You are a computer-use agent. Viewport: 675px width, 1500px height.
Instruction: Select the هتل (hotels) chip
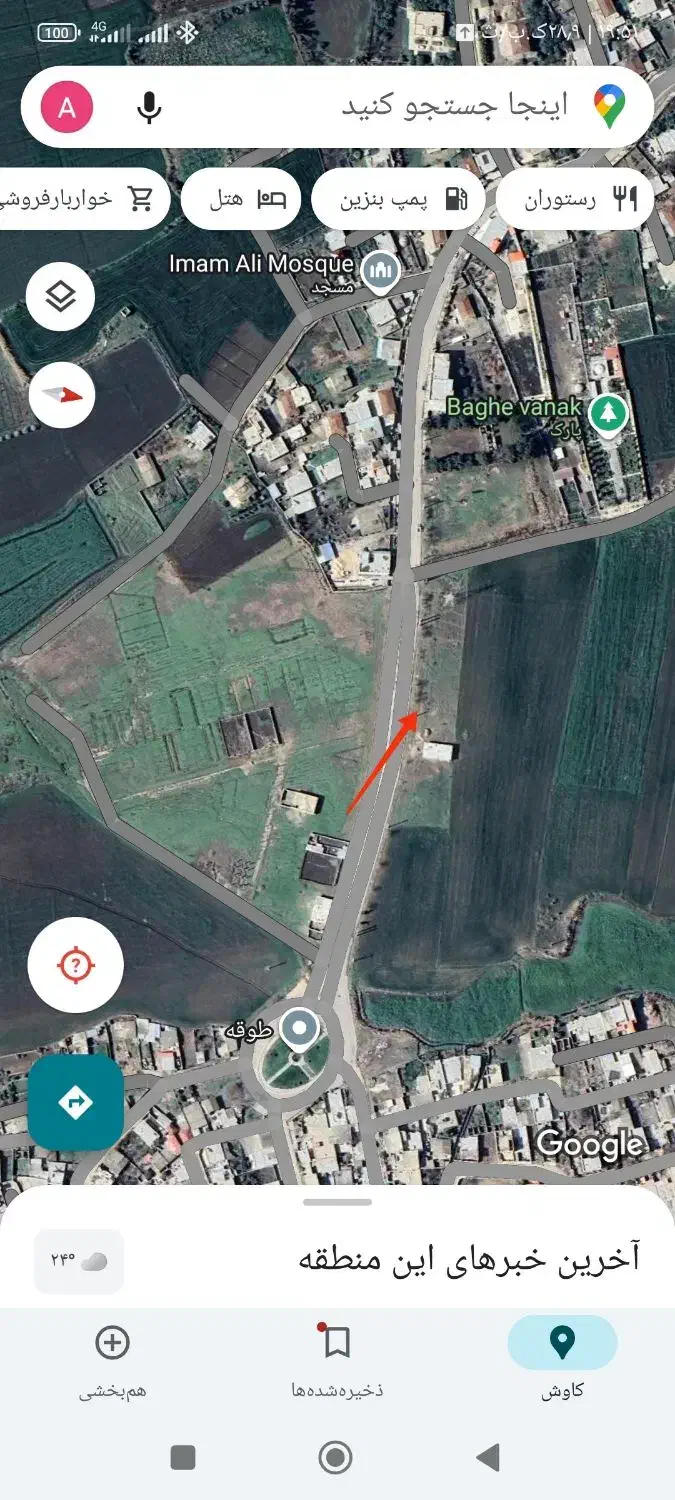click(246, 199)
